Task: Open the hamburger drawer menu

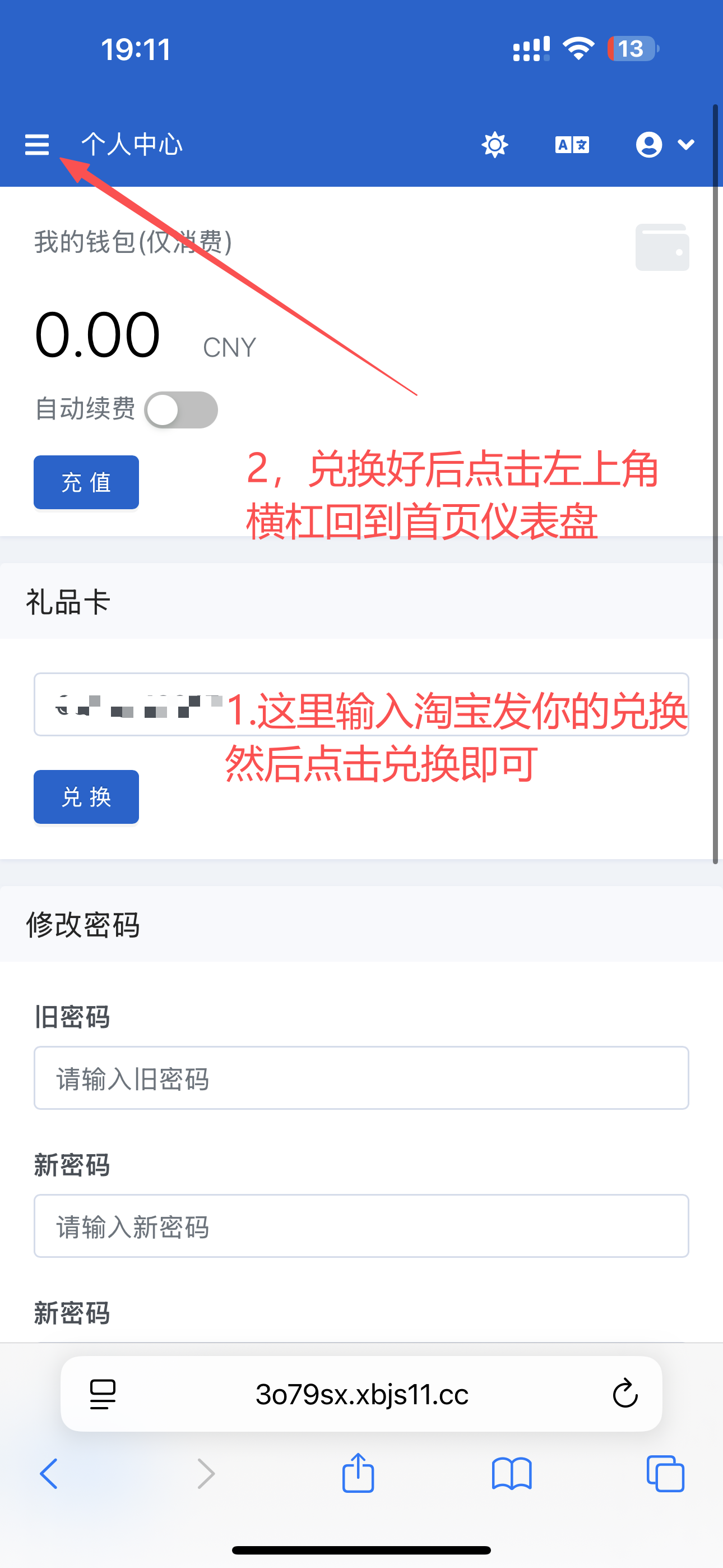Action: pyautogui.click(x=36, y=145)
